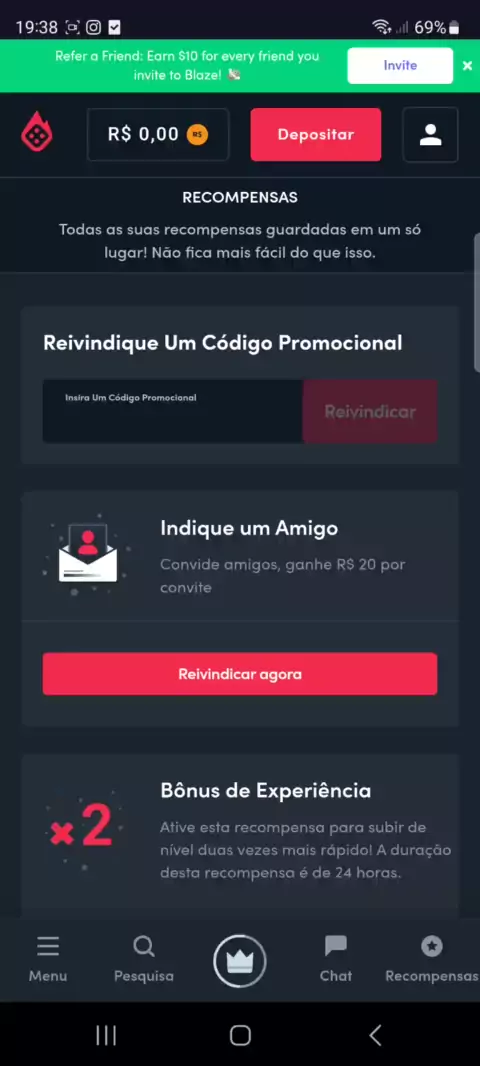The width and height of the screenshot is (480, 1066).
Task: Focus the promo code input field
Action: [x=173, y=411]
